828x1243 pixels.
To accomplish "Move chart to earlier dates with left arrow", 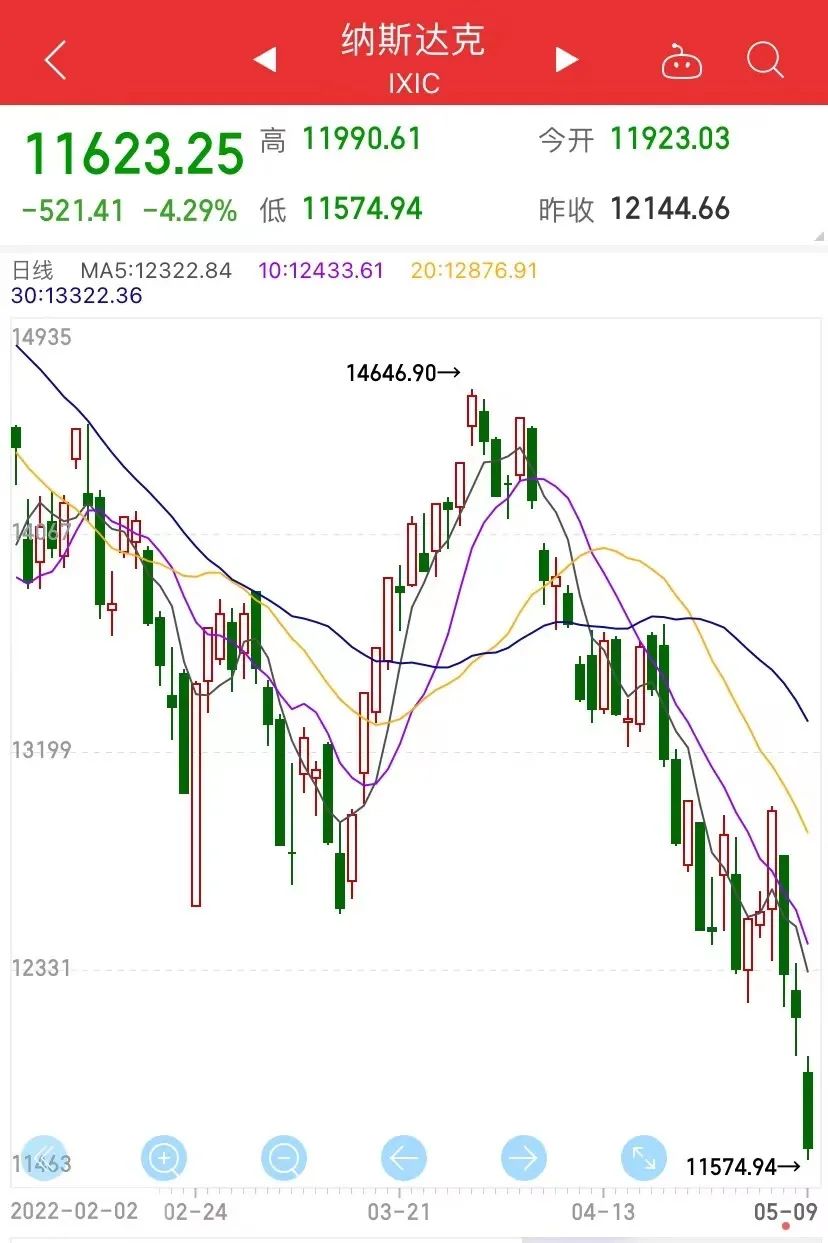I will (x=404, y=1158).
